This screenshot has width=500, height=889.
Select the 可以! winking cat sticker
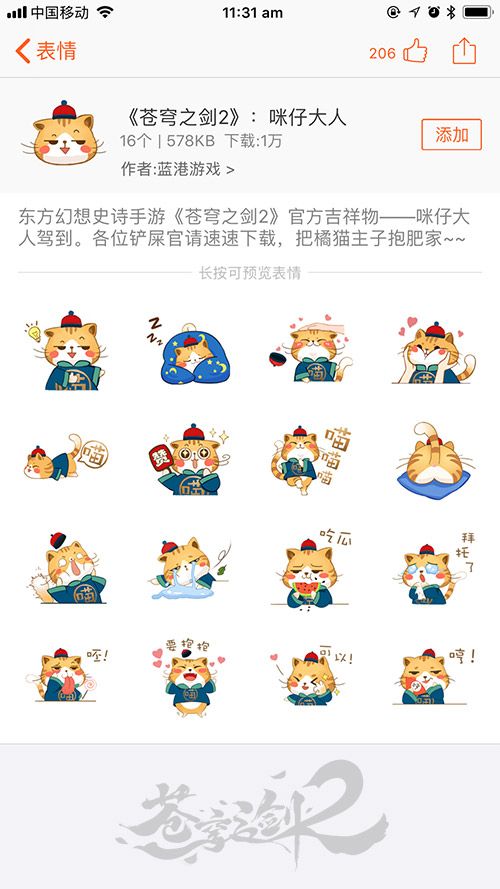click(x=314, y=678)
